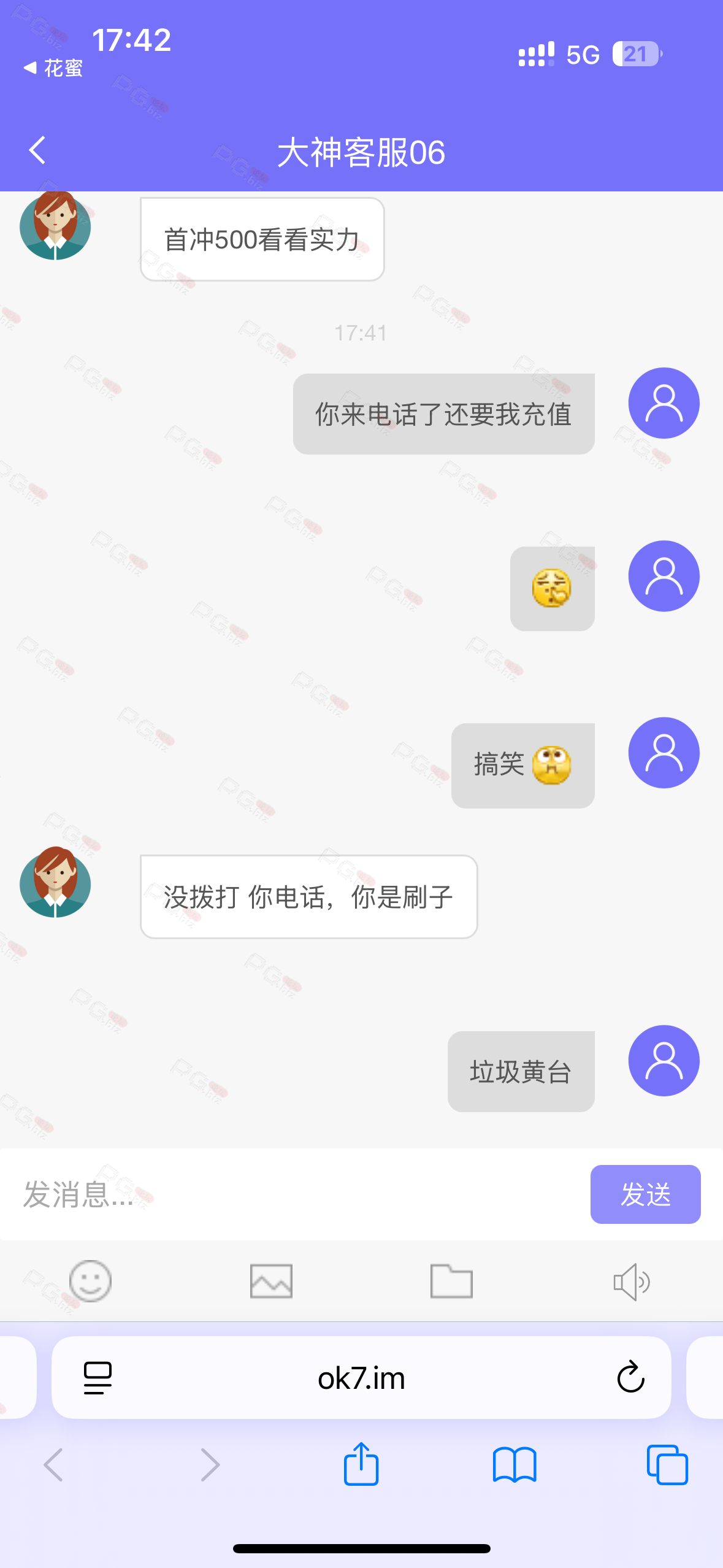This screenshot has height=1568, width=723.
Task: Open Safari bookmarks
Action: pyautogui.click(x=515, y=1465)
